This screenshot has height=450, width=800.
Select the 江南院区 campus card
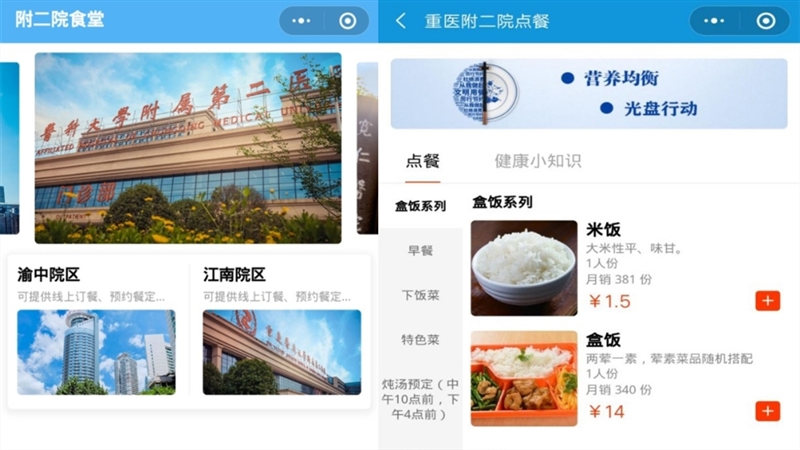(x=282, y=330)
